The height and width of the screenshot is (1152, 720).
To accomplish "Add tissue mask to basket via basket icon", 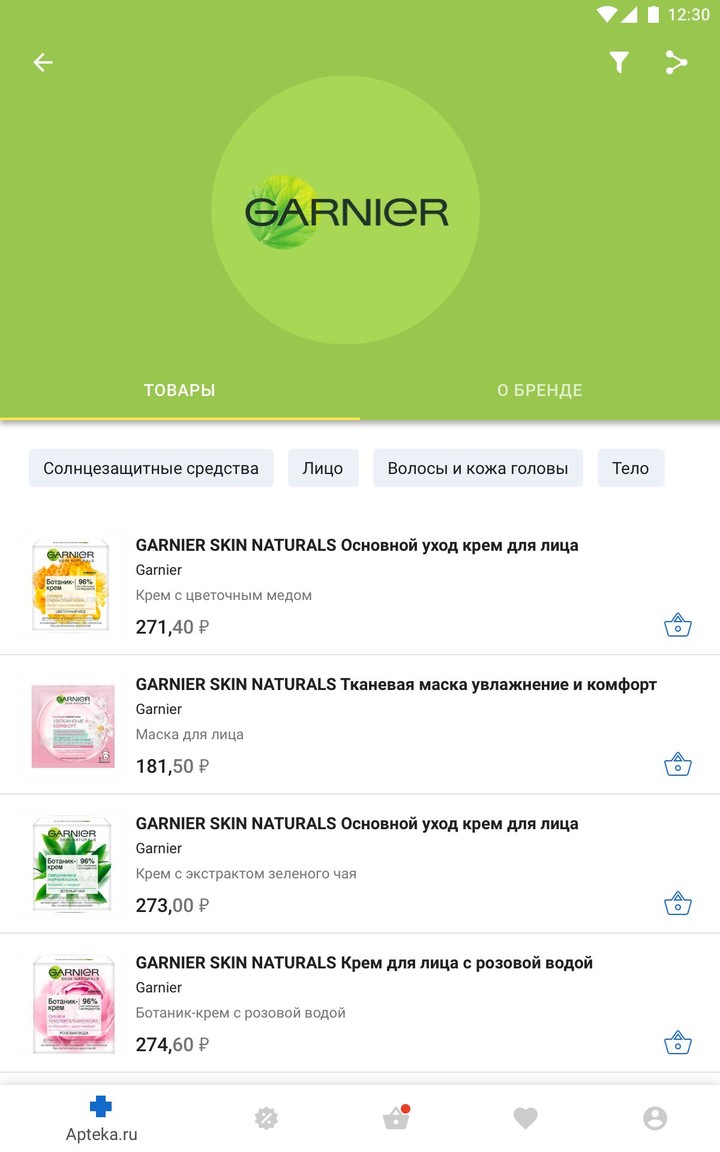I will [x=677, y=763].
